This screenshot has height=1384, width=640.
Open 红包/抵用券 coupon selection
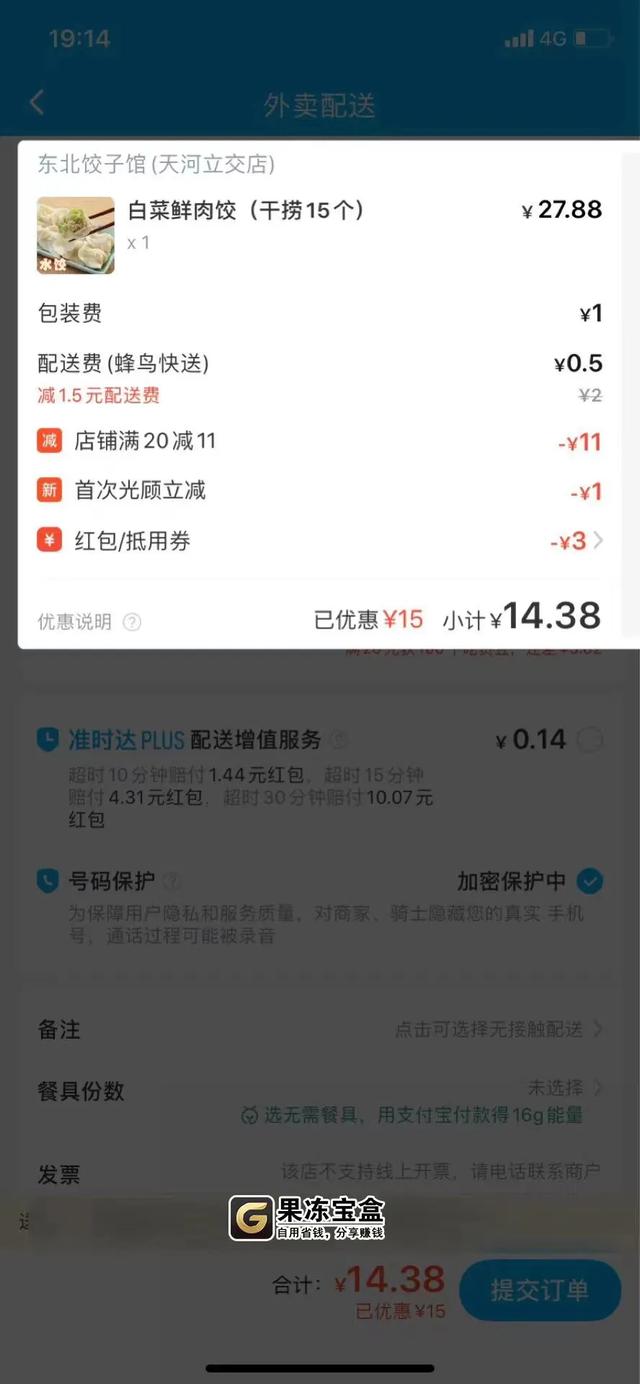[x=320, y=541]
